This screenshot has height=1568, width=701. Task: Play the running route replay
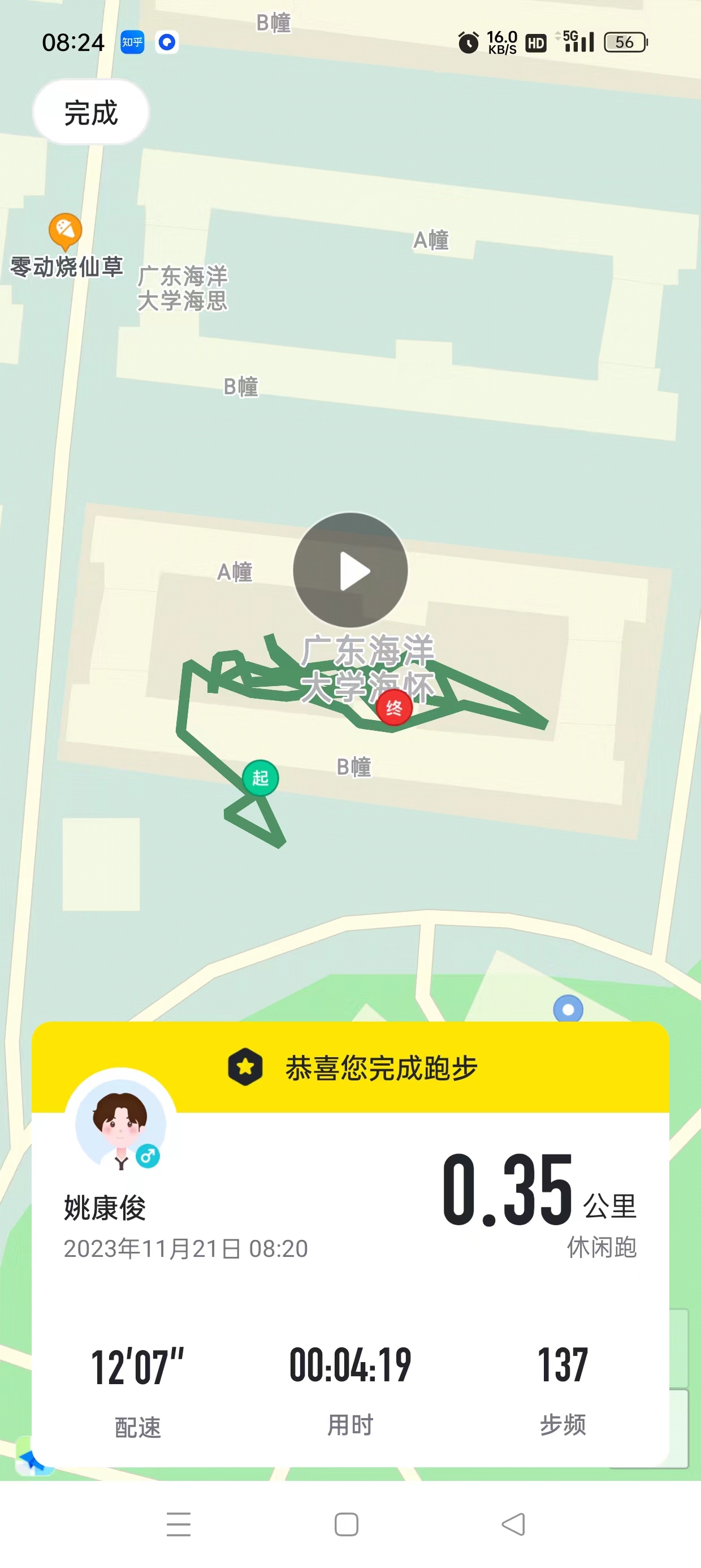(x=350, y=570)
